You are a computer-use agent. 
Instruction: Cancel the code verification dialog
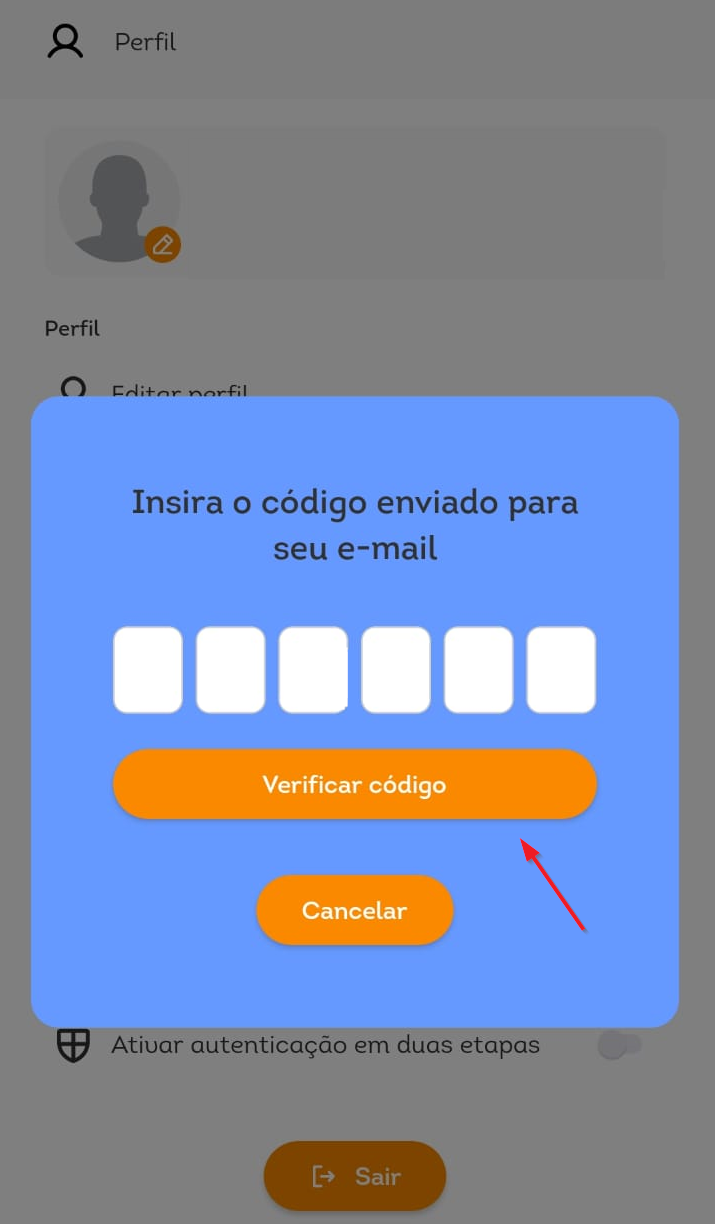pos(354,911)
